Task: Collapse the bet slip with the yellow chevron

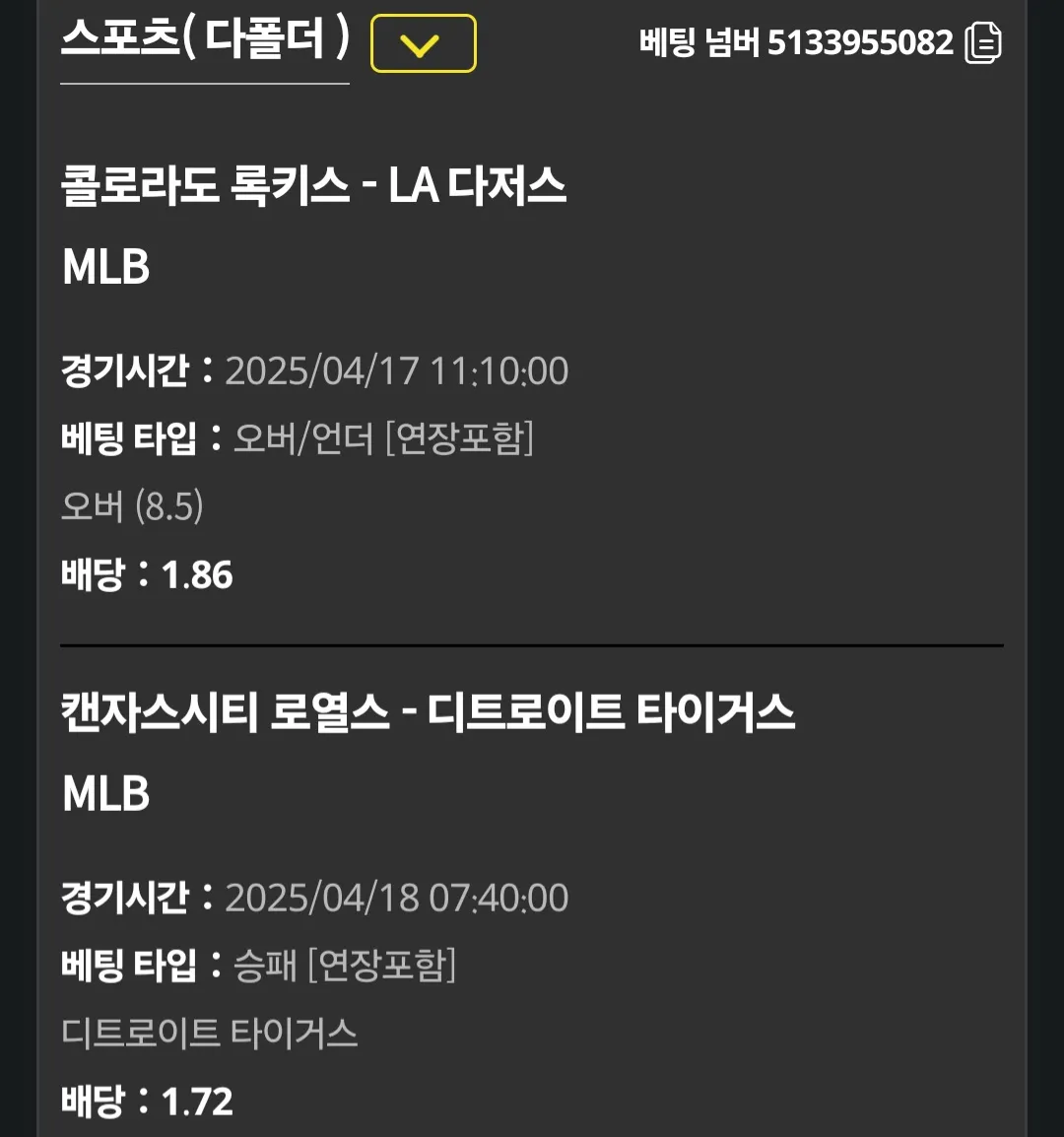Action: [423, 43]
